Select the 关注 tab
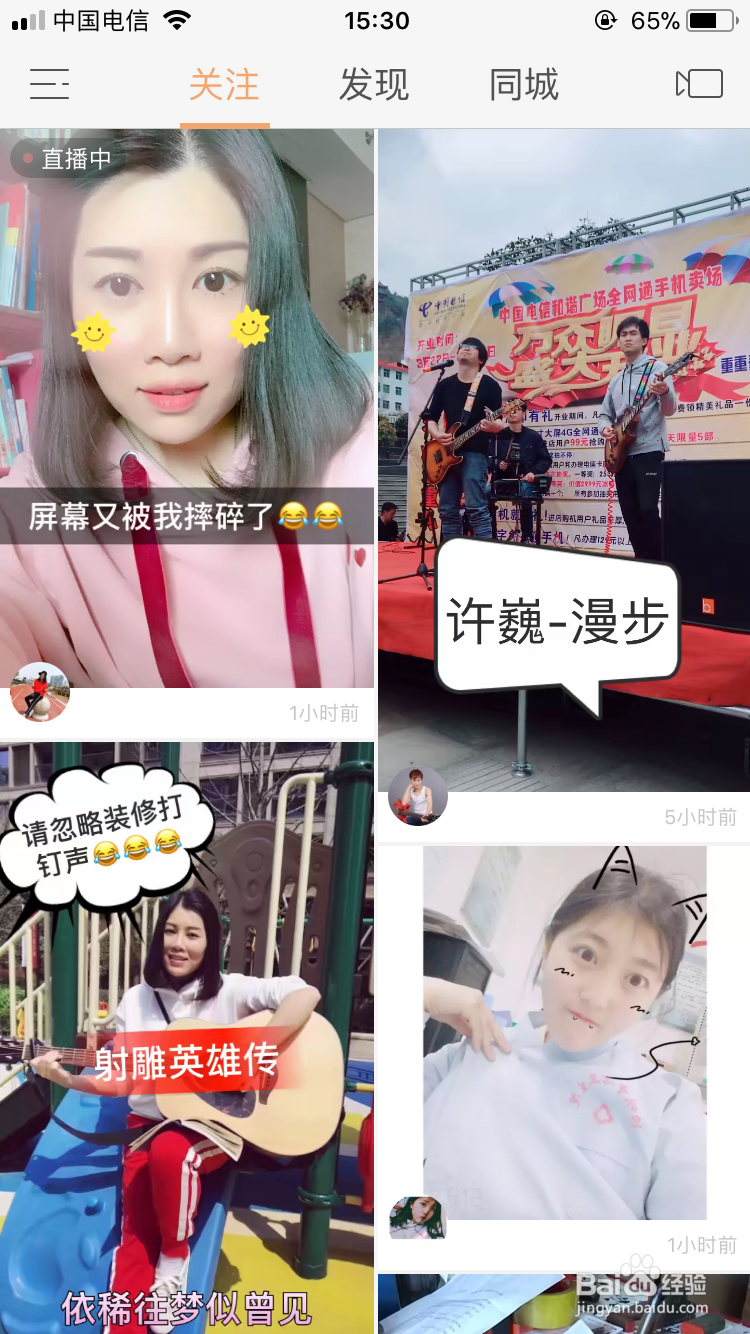The image size is (750, 1334). click(x=224, y=86)
